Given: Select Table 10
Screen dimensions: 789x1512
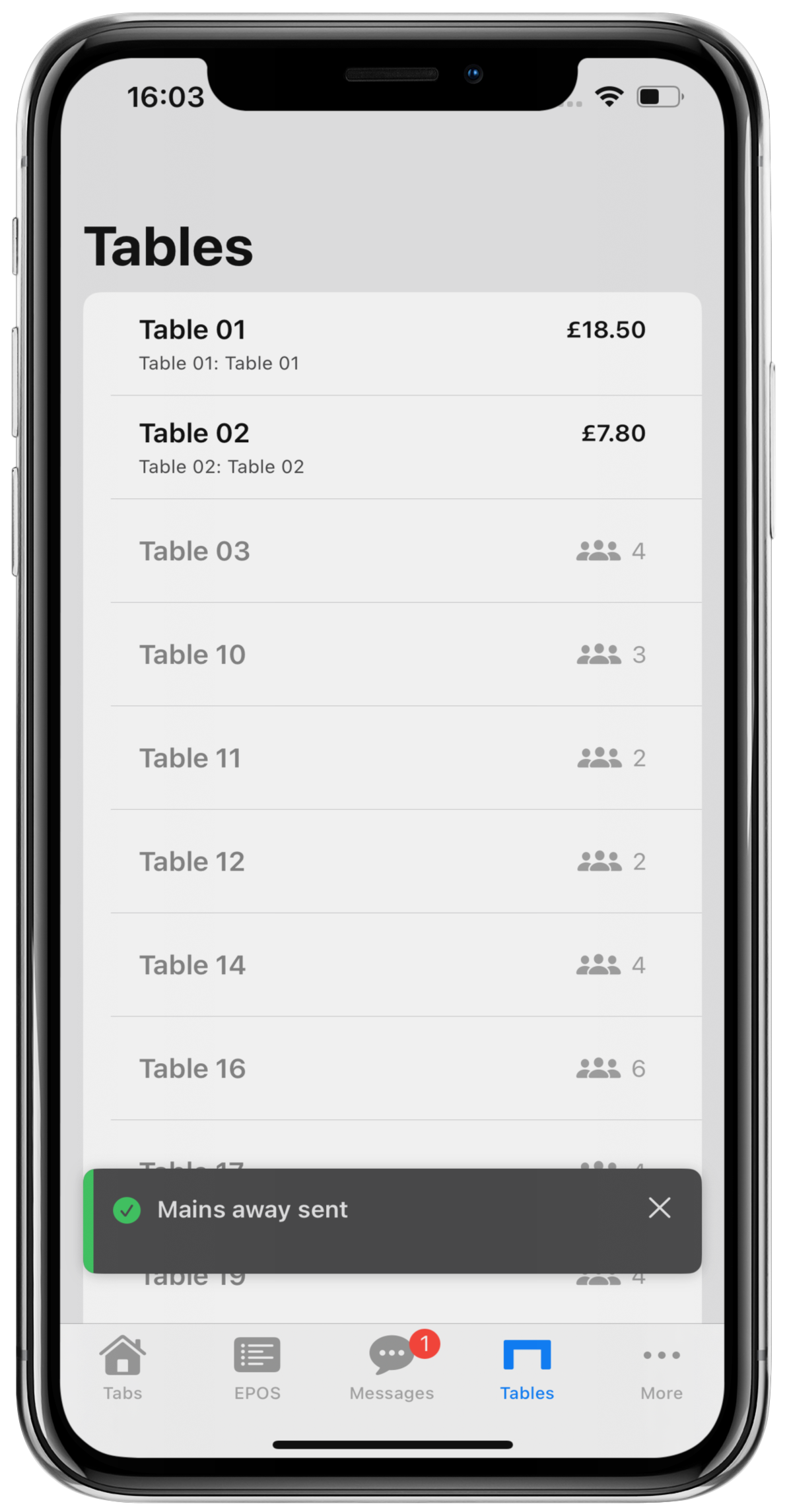Looking at the screenshot, I should point(392,655).
